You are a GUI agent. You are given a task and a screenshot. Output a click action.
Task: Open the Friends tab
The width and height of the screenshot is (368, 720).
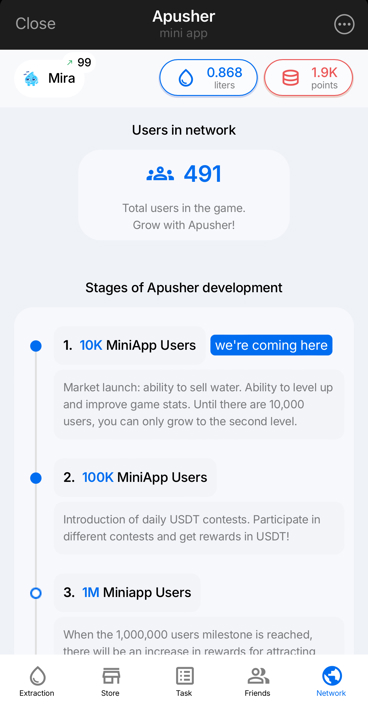257,682
